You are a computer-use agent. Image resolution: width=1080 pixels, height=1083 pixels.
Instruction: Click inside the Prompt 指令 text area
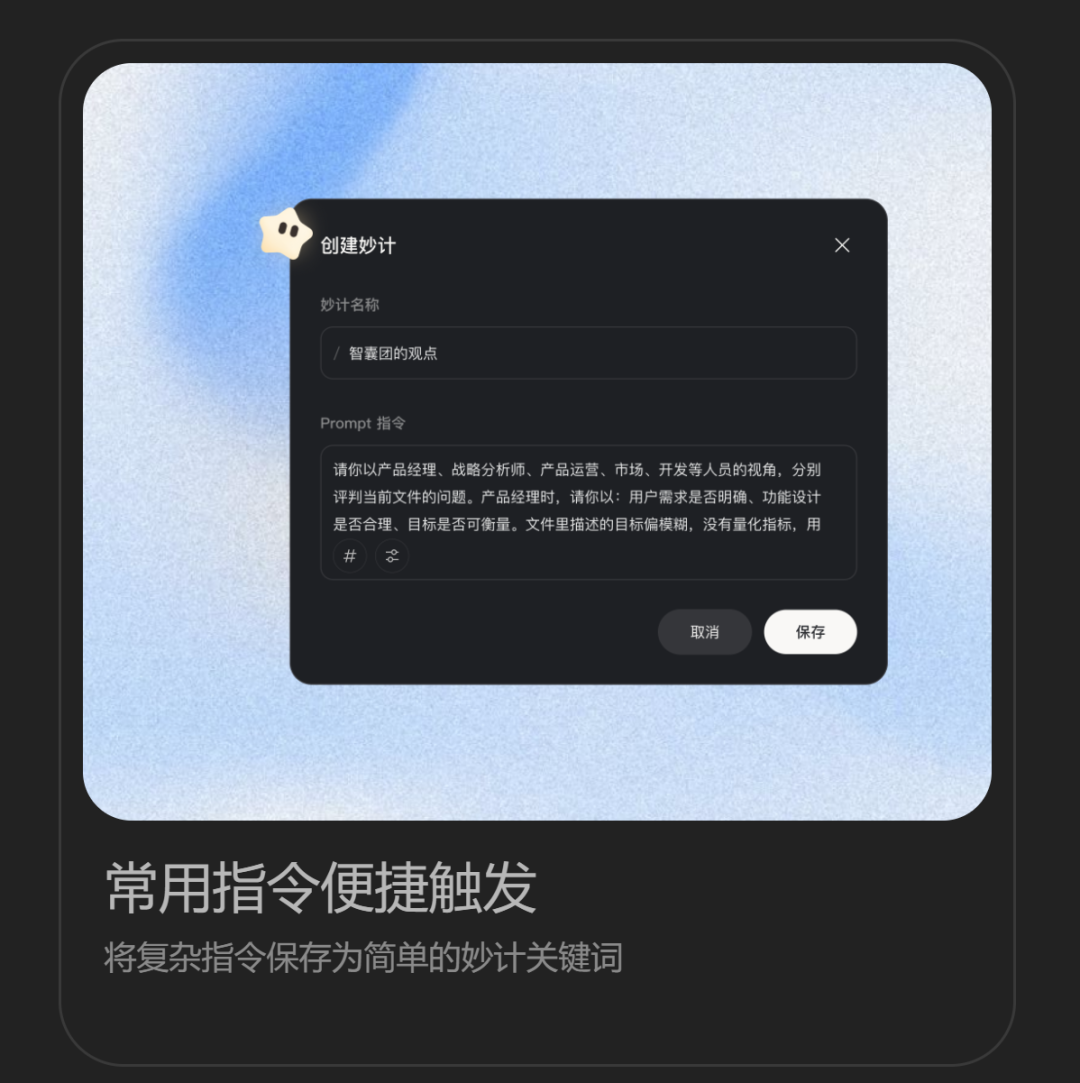[x=588, y=497]
